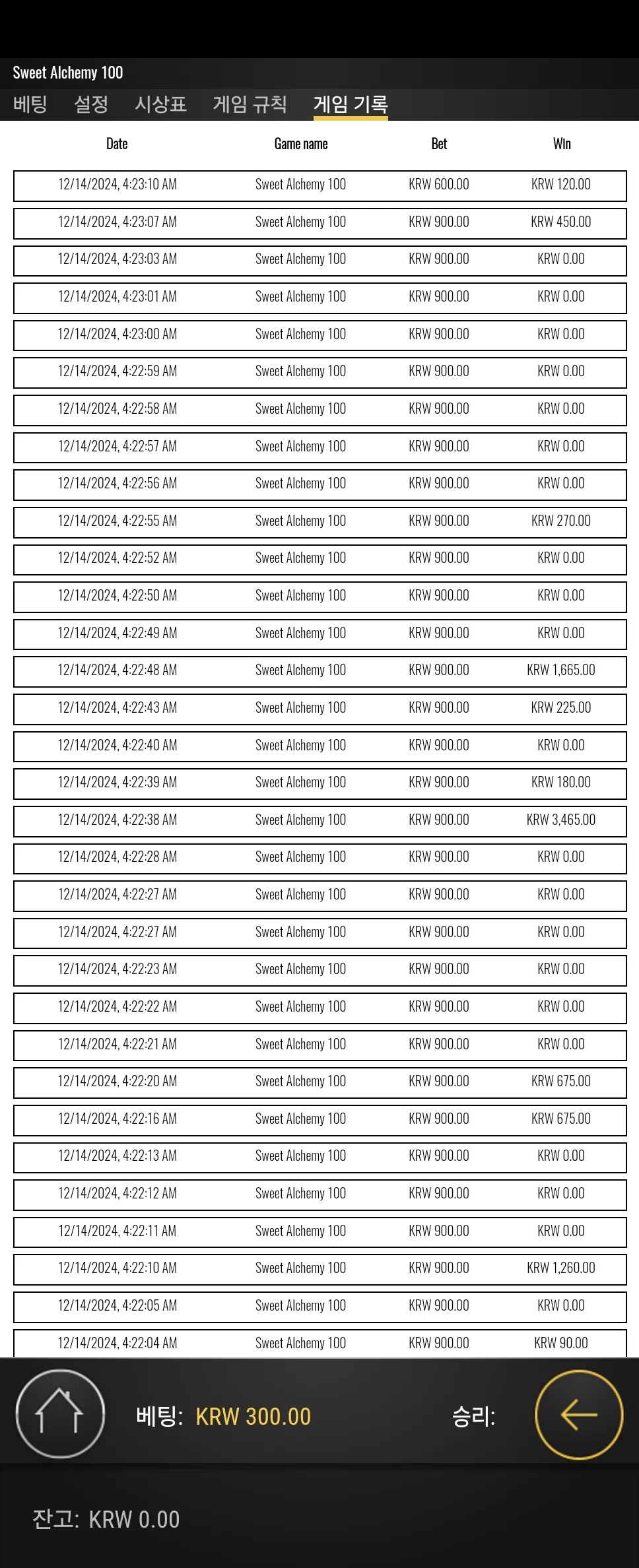Tap the home icon button

click(x=60, y=1414)
